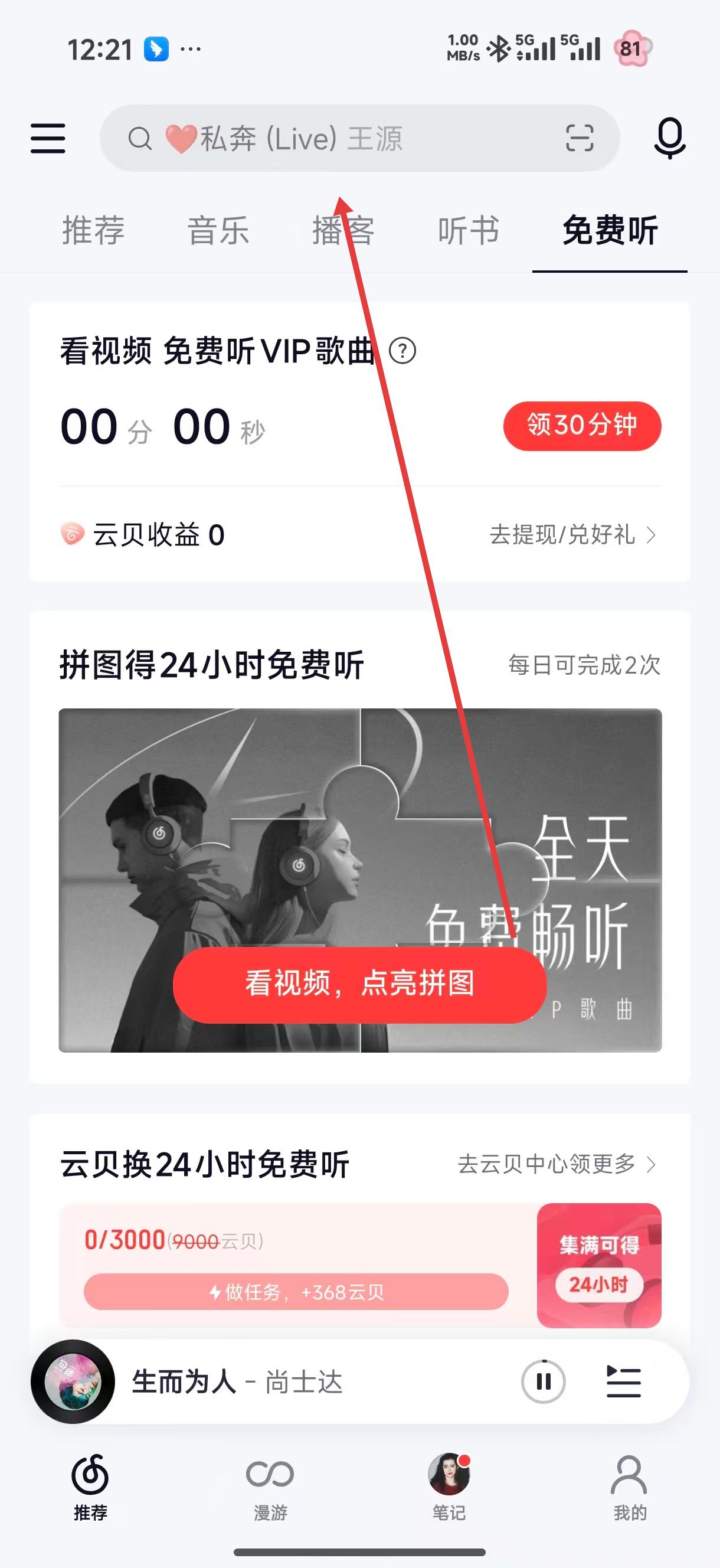The width and height of the screenshot is (720, 1568).
Task: Switch to the 音乐 tab
Action: pyautogui.click(x=218, y=231)
